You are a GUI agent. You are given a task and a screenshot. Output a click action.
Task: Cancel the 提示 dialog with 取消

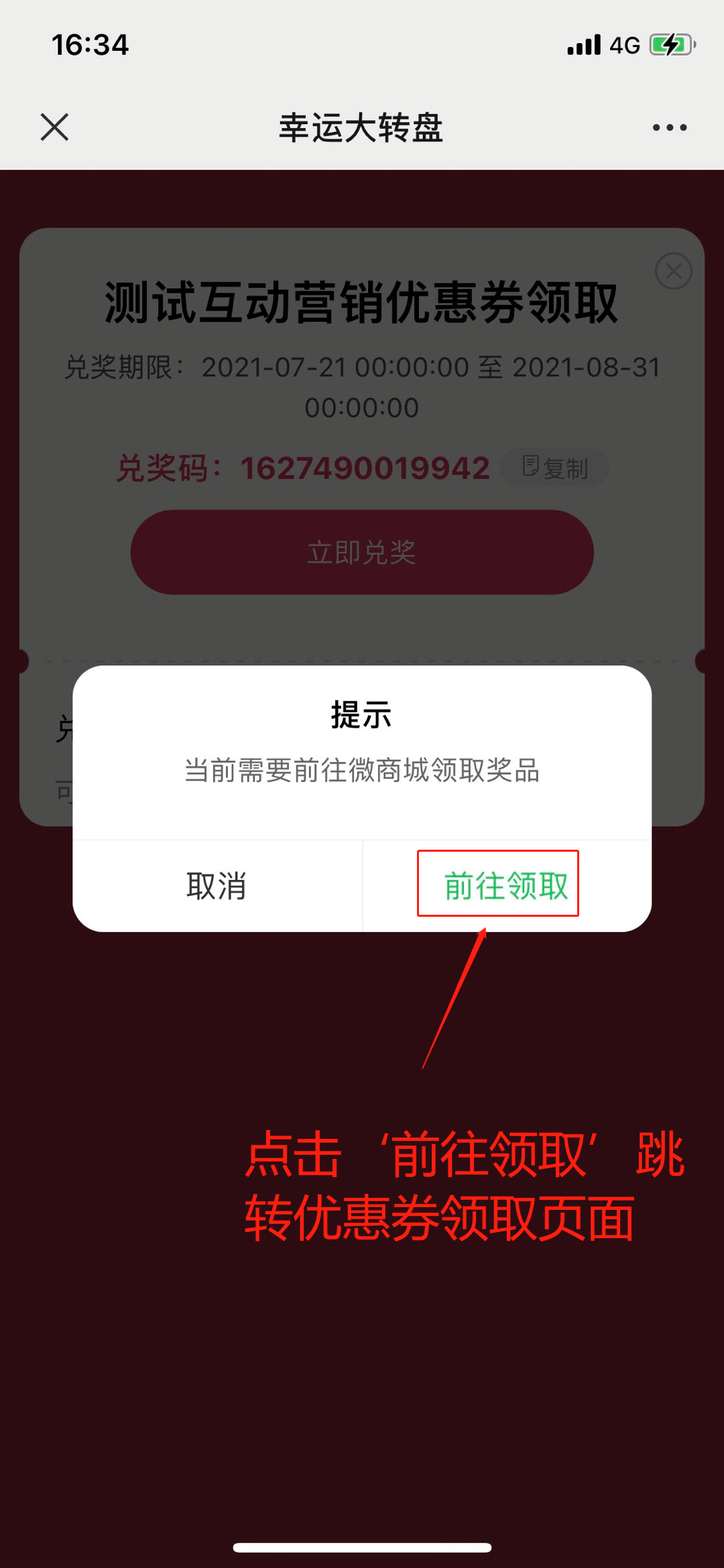pyautogui.click(x=217, y=885)
